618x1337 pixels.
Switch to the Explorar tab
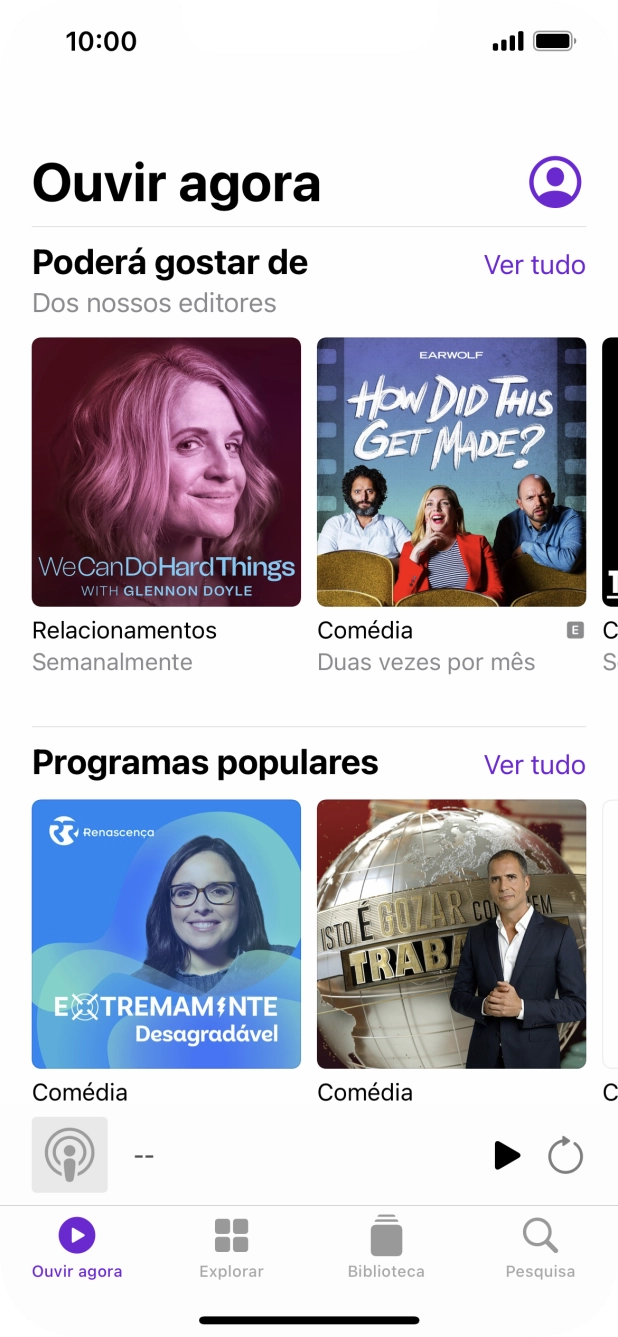[x=231, y=1248]
